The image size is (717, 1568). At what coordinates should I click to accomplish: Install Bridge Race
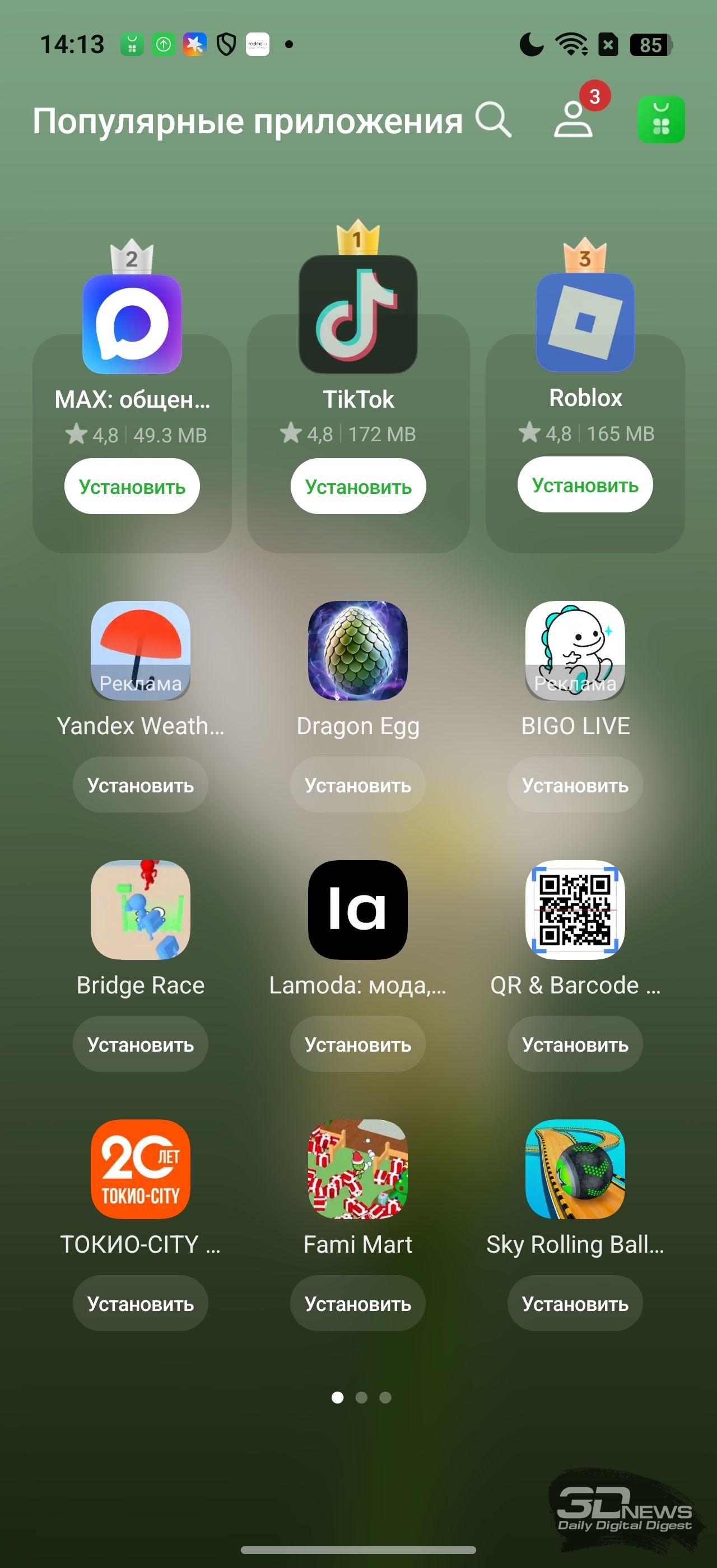click(x=141, y=1044)
